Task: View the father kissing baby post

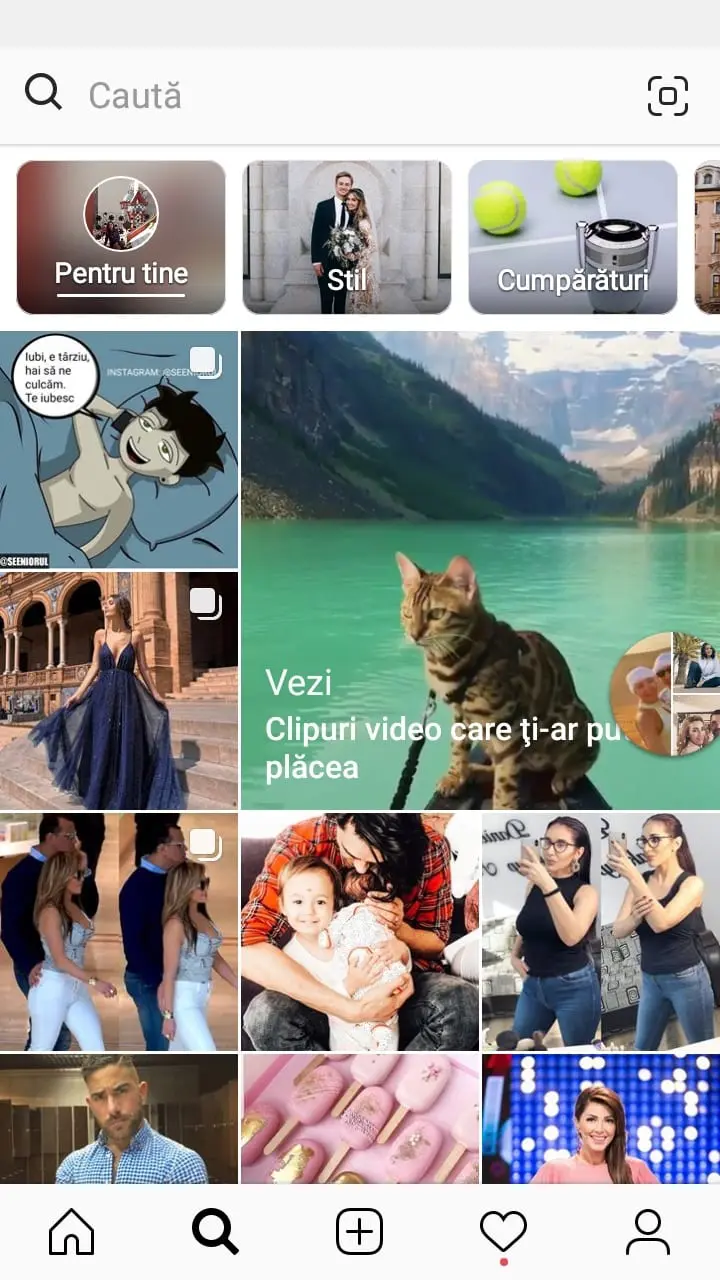Action: tap(360, 932)
